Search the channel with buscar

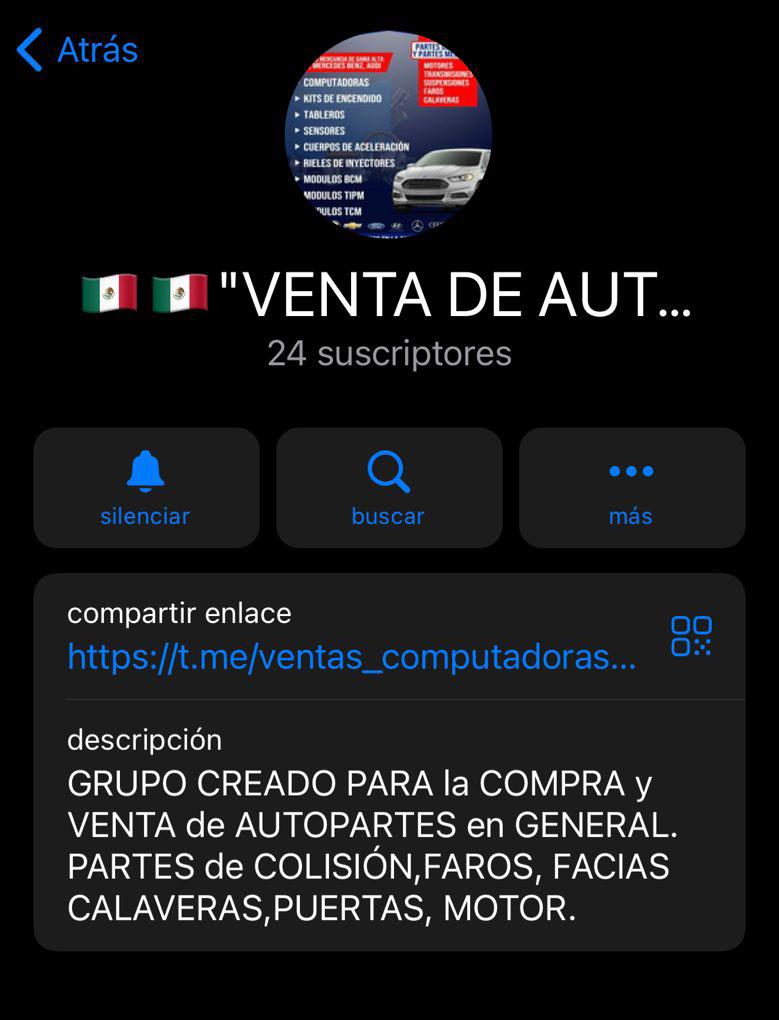388,488
